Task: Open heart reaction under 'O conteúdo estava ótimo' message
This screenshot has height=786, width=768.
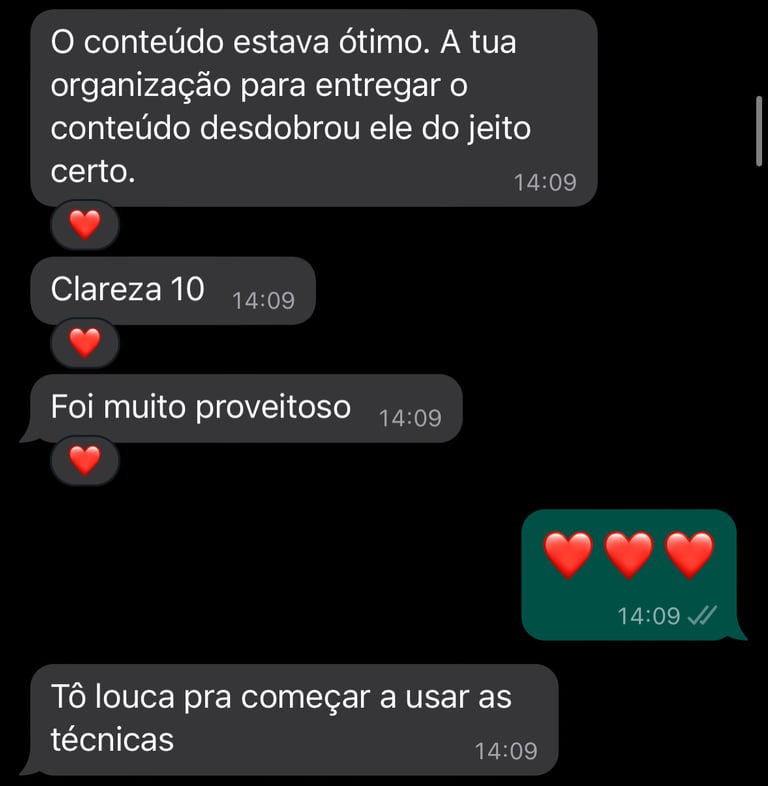Action: (85, 226)
